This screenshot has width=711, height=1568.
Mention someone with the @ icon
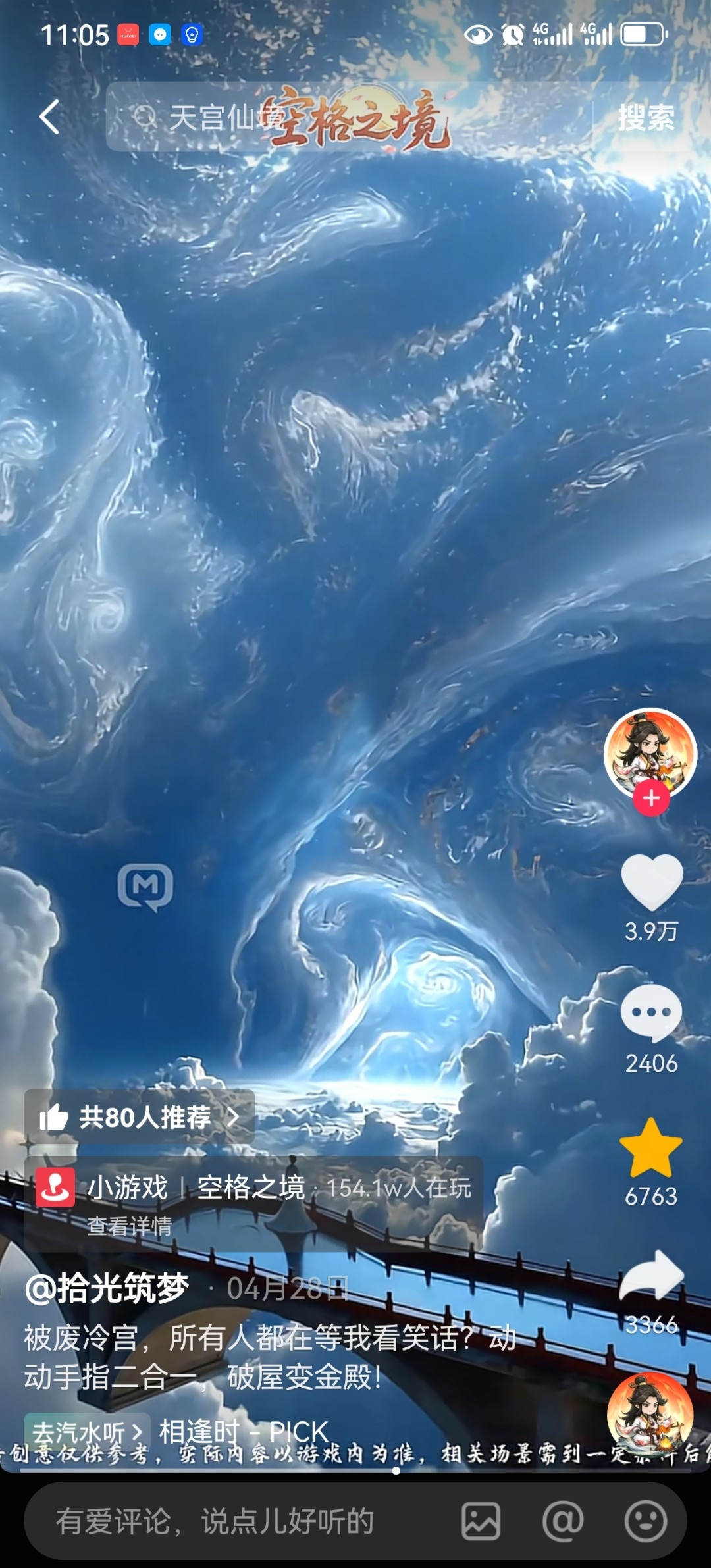pyautogui.click(x=563, y=1522)
